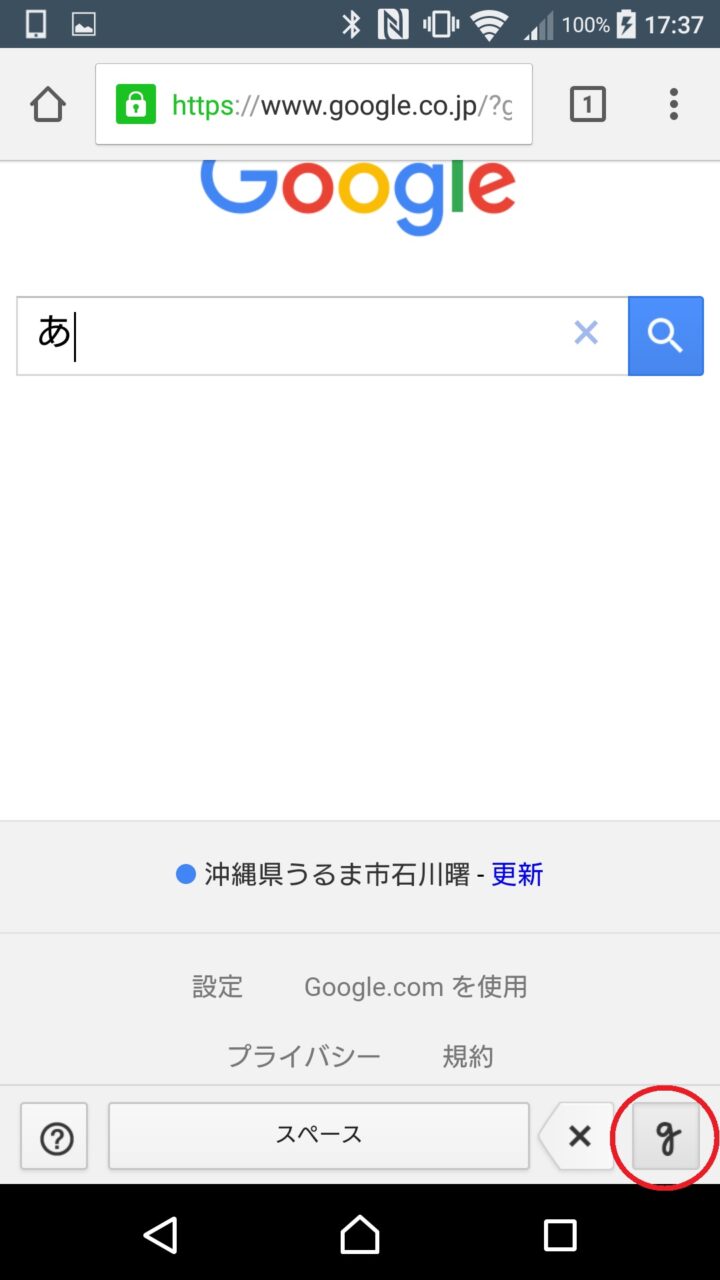The width and height of the screenshot is (720, 1280).
Task: Focus the Google search text field
Action: click(300, 335)
